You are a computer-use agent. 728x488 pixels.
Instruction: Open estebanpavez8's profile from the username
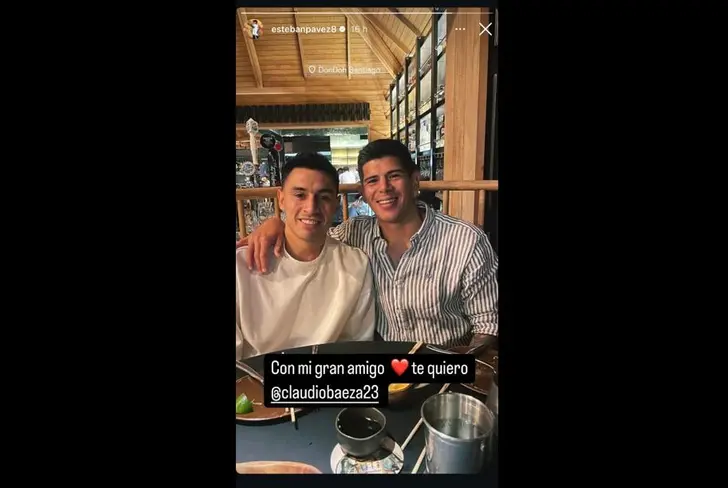[x=308, y=29]
